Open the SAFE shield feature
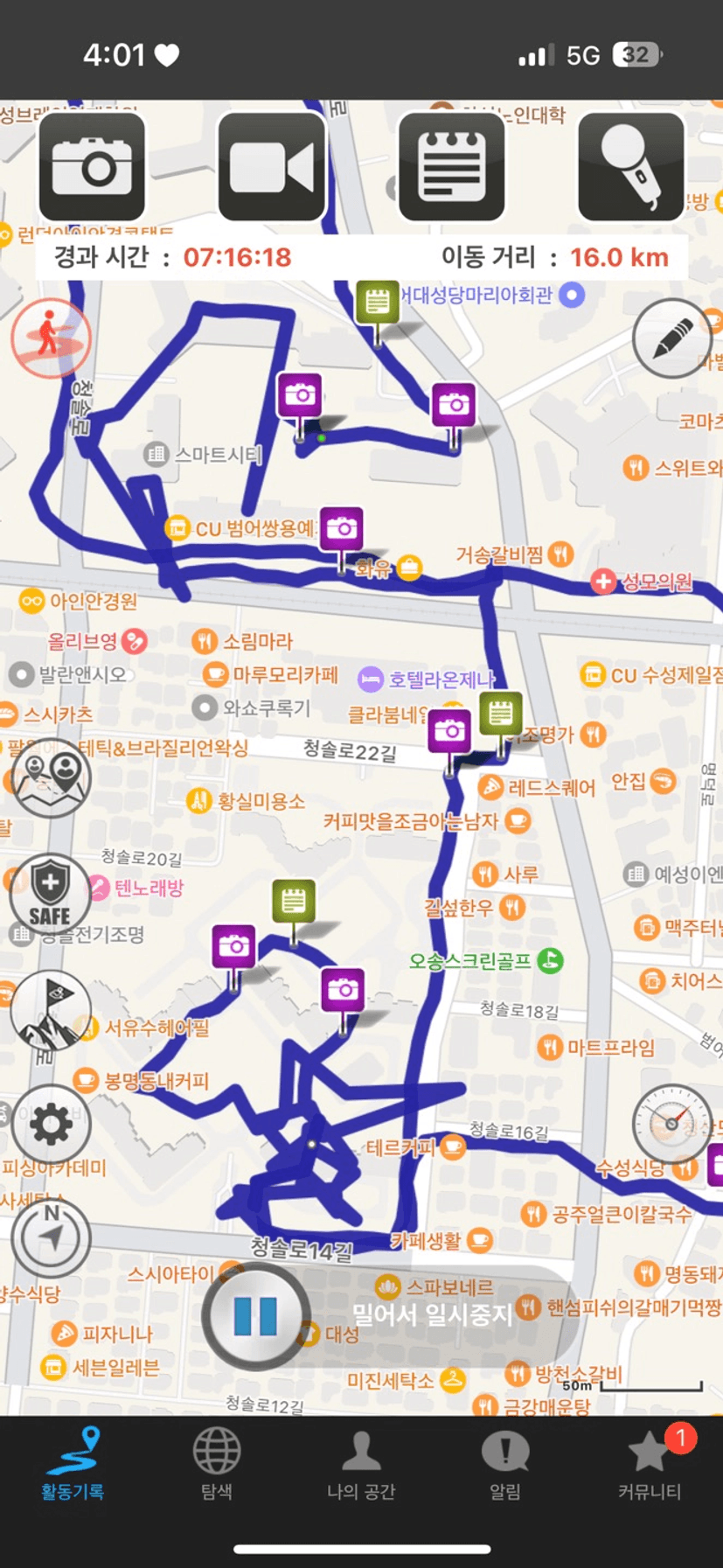The width and height of the screenshot is (723, 1568). pos(50,894)
